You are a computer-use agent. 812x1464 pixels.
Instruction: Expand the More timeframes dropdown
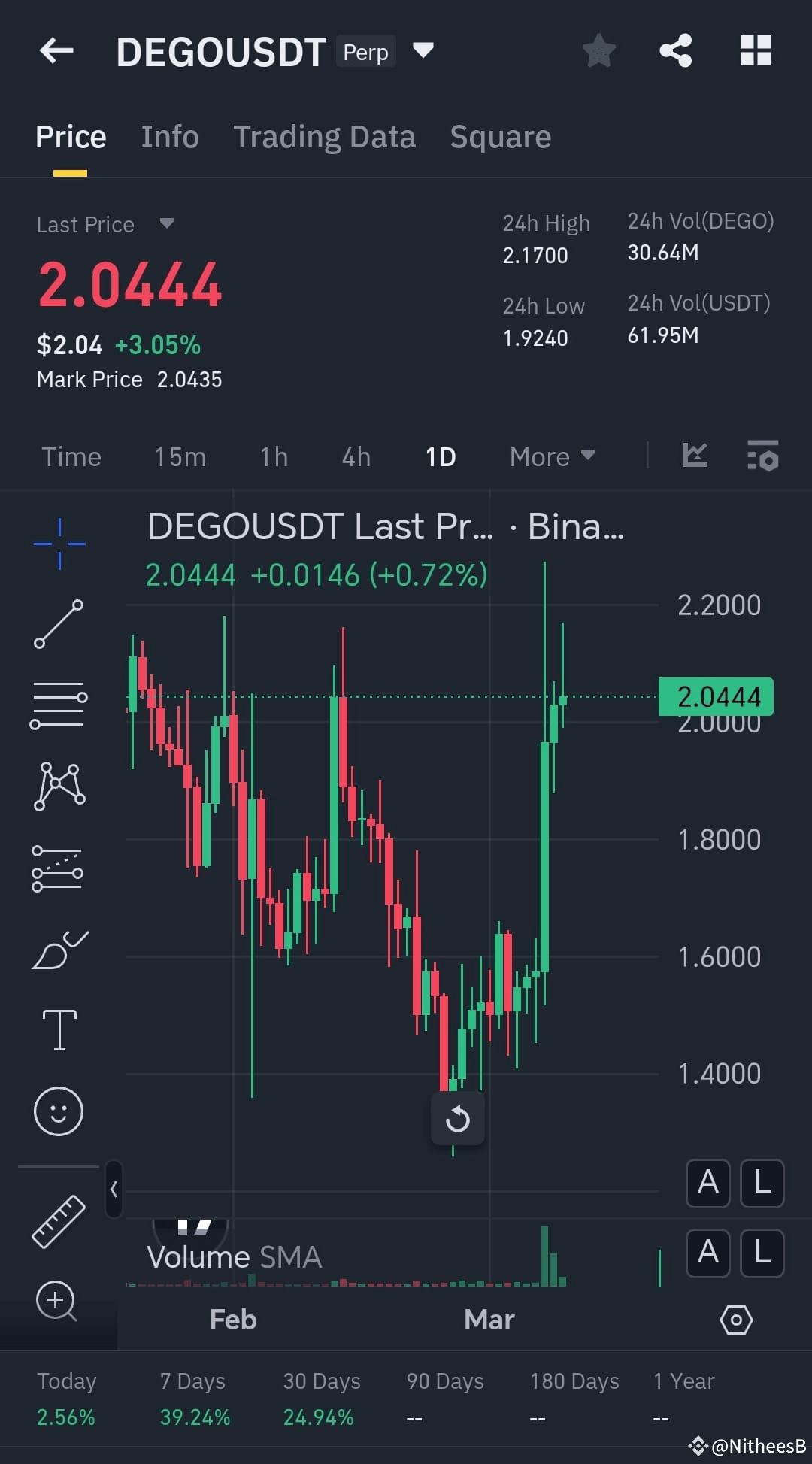coord(551,456)
